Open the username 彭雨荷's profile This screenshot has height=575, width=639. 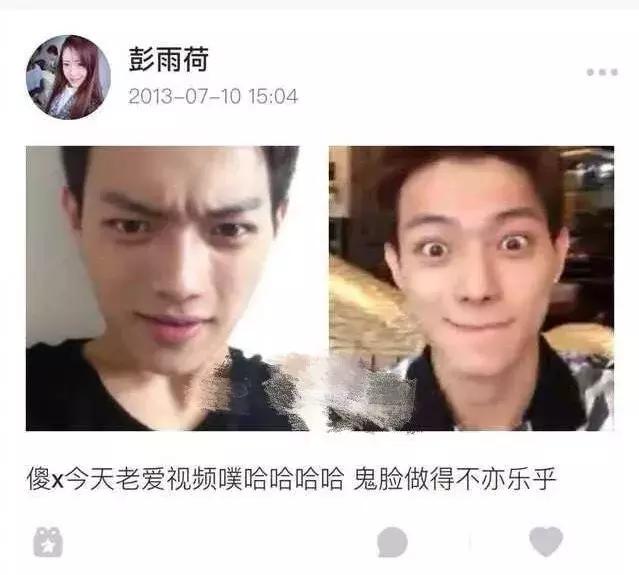(x=167, y=59)
